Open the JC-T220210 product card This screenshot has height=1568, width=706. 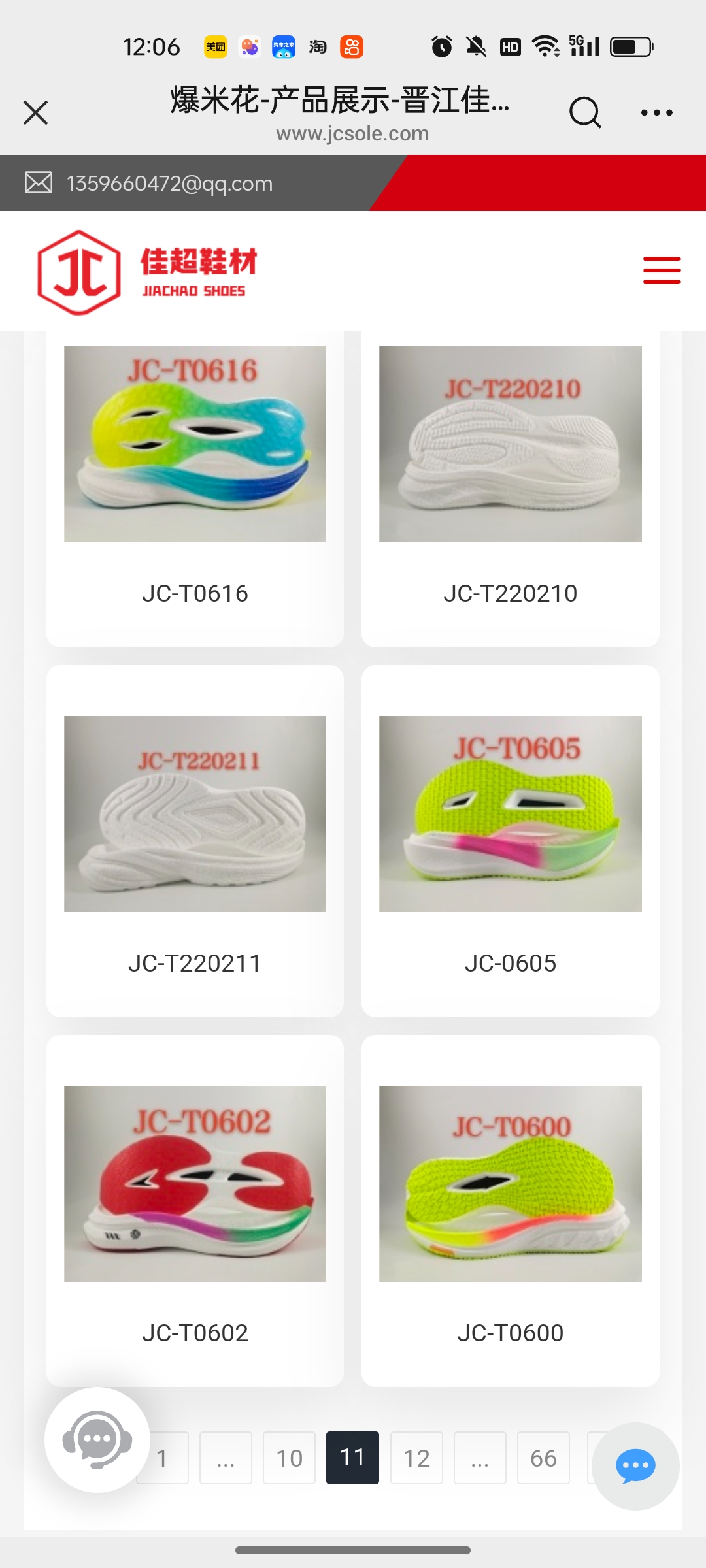510,483
